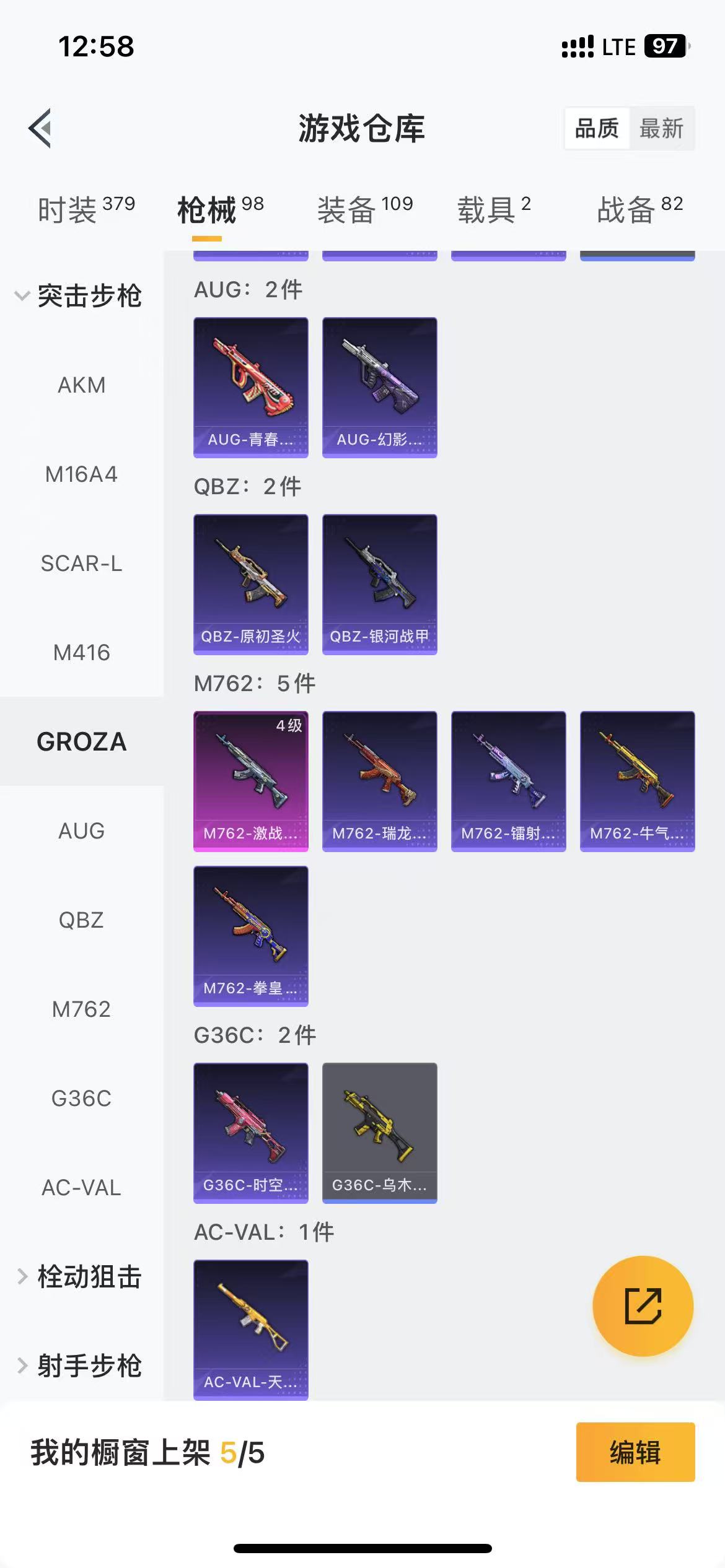Jump to M416 in the sidebar

(x=81, y=653)
